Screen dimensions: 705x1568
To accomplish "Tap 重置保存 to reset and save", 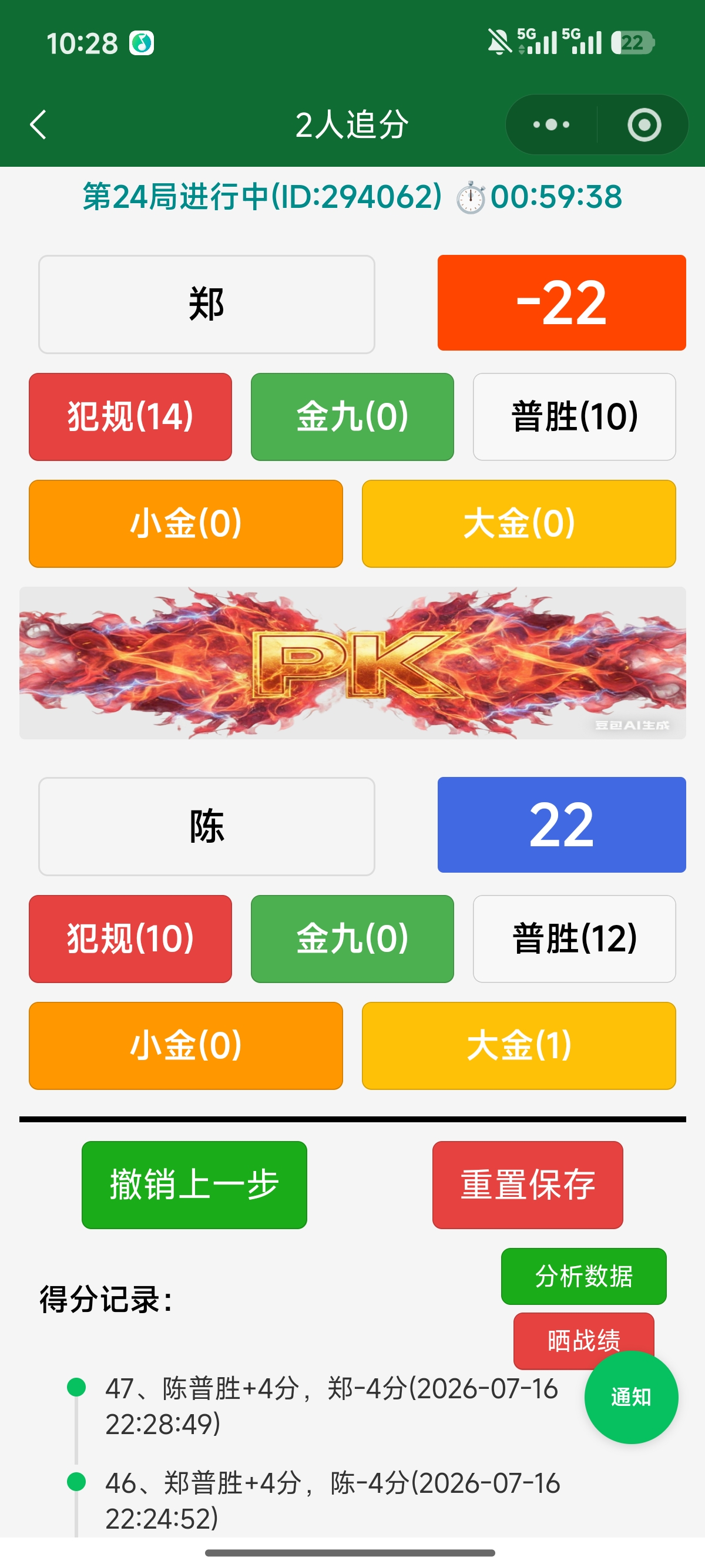I will pyautogui.click(x=527, y=1185).
